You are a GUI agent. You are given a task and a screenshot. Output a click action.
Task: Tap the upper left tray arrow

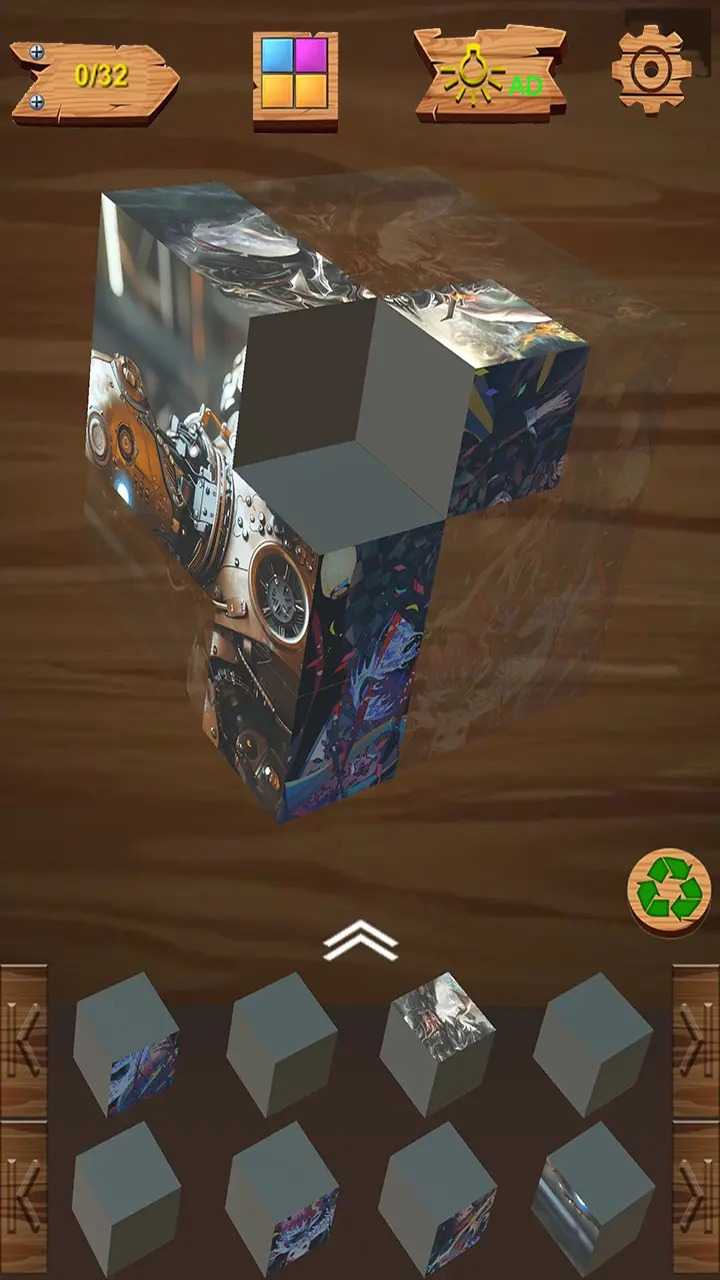pyautogui.click(x=24, y=1040)
